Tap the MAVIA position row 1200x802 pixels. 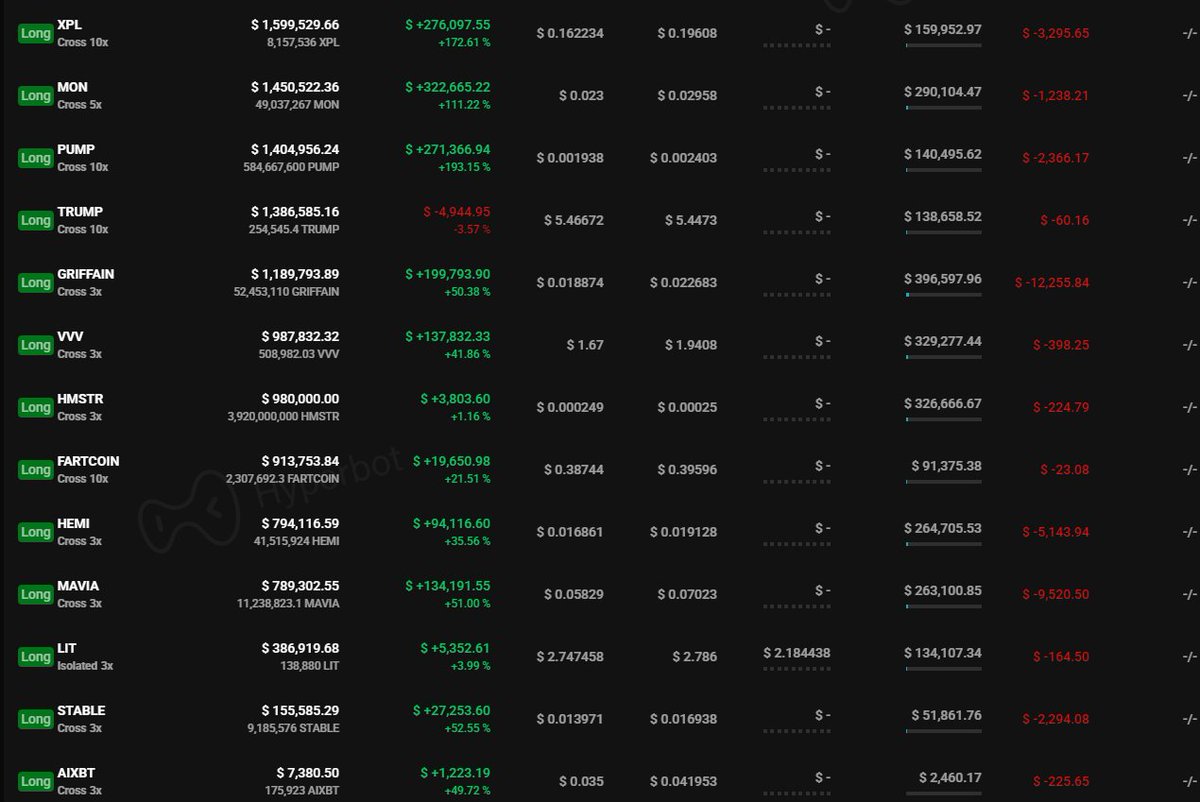pos(78,586)
